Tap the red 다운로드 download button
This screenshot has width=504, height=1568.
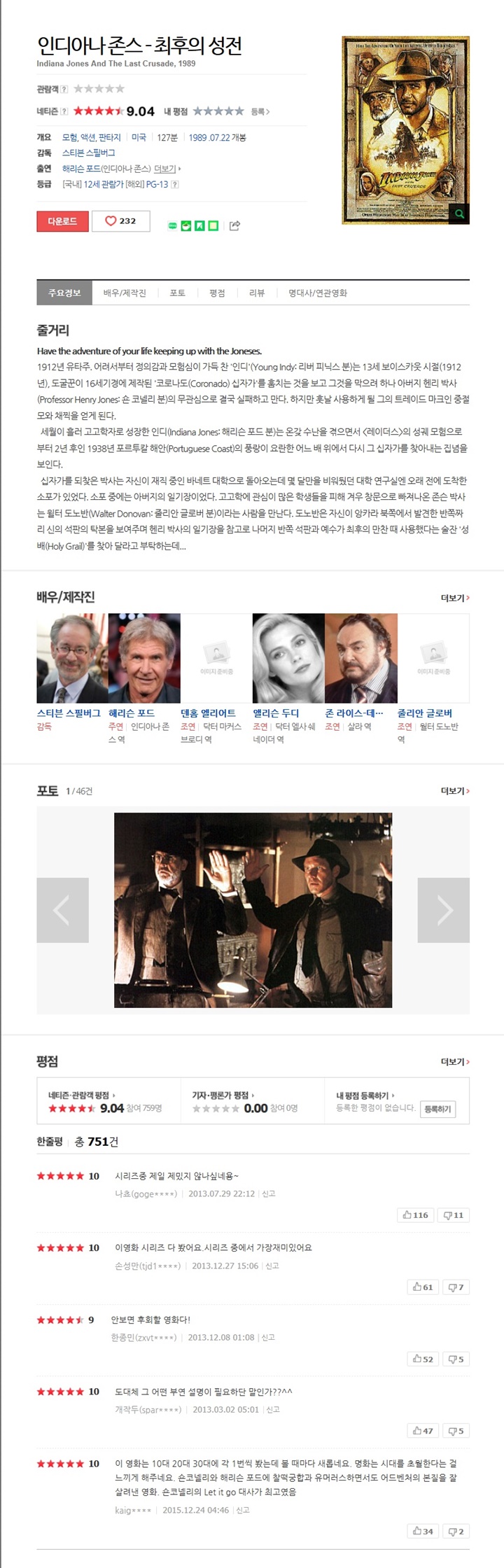pos(62,220)
